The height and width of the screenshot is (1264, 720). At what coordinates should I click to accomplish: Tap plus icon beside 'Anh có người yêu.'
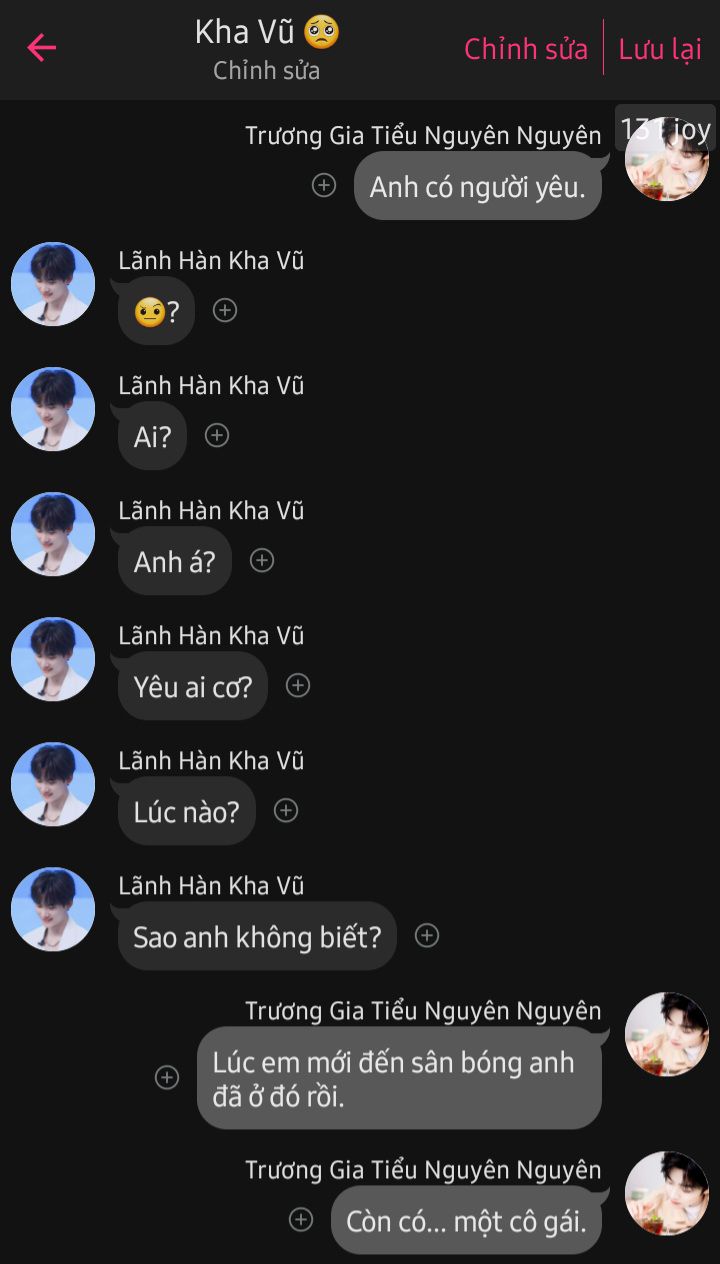[324, 185]
